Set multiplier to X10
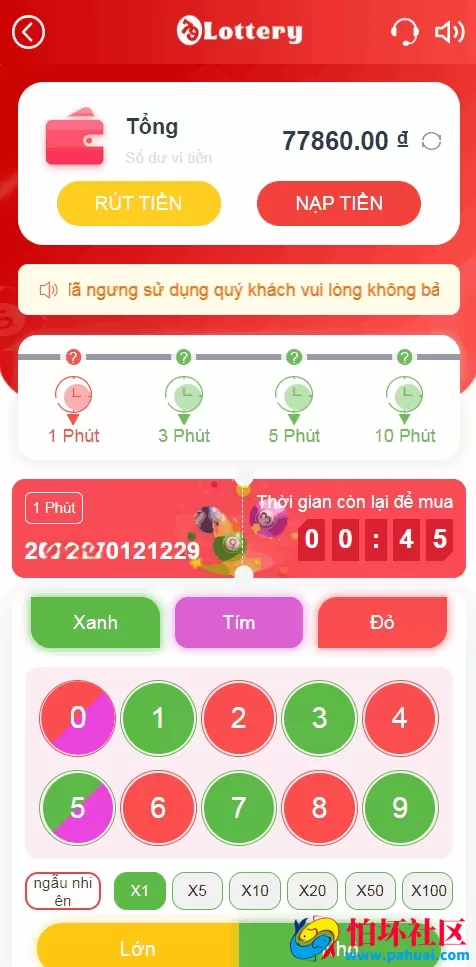The height and width of the screenshot is (967, 476). (x=255, y=891)
